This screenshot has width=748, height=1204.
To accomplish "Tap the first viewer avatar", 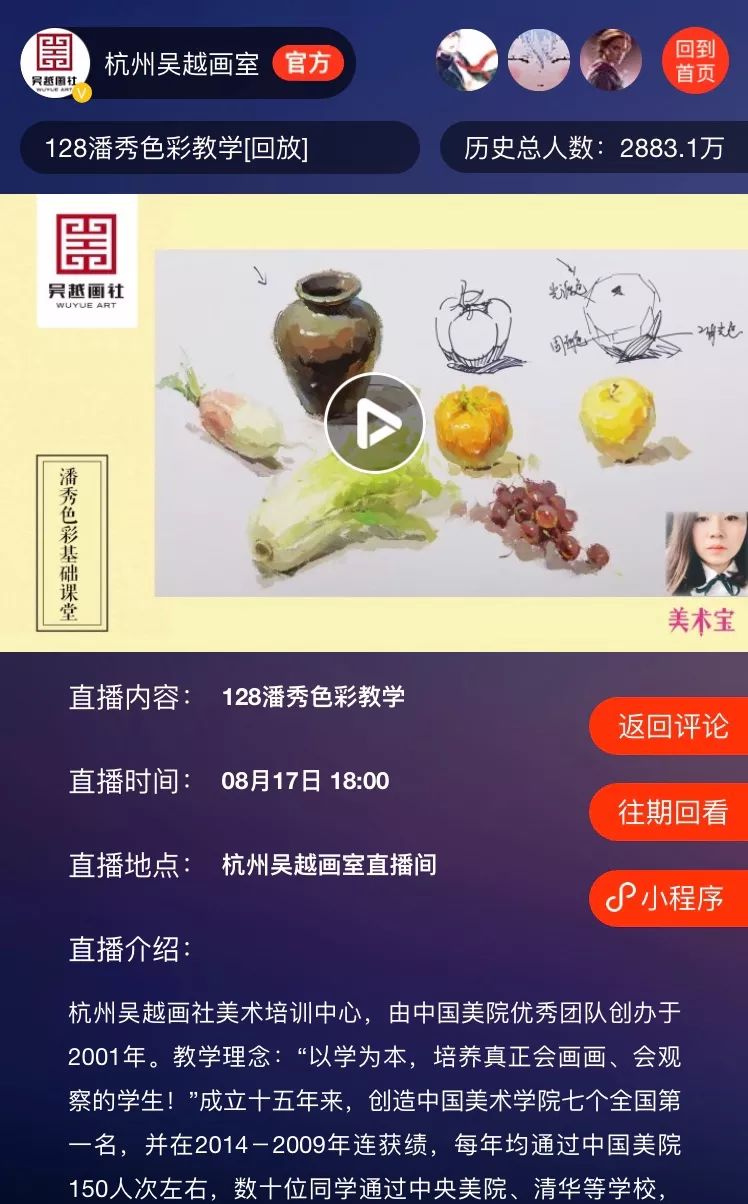I will (x=467, y=60).
